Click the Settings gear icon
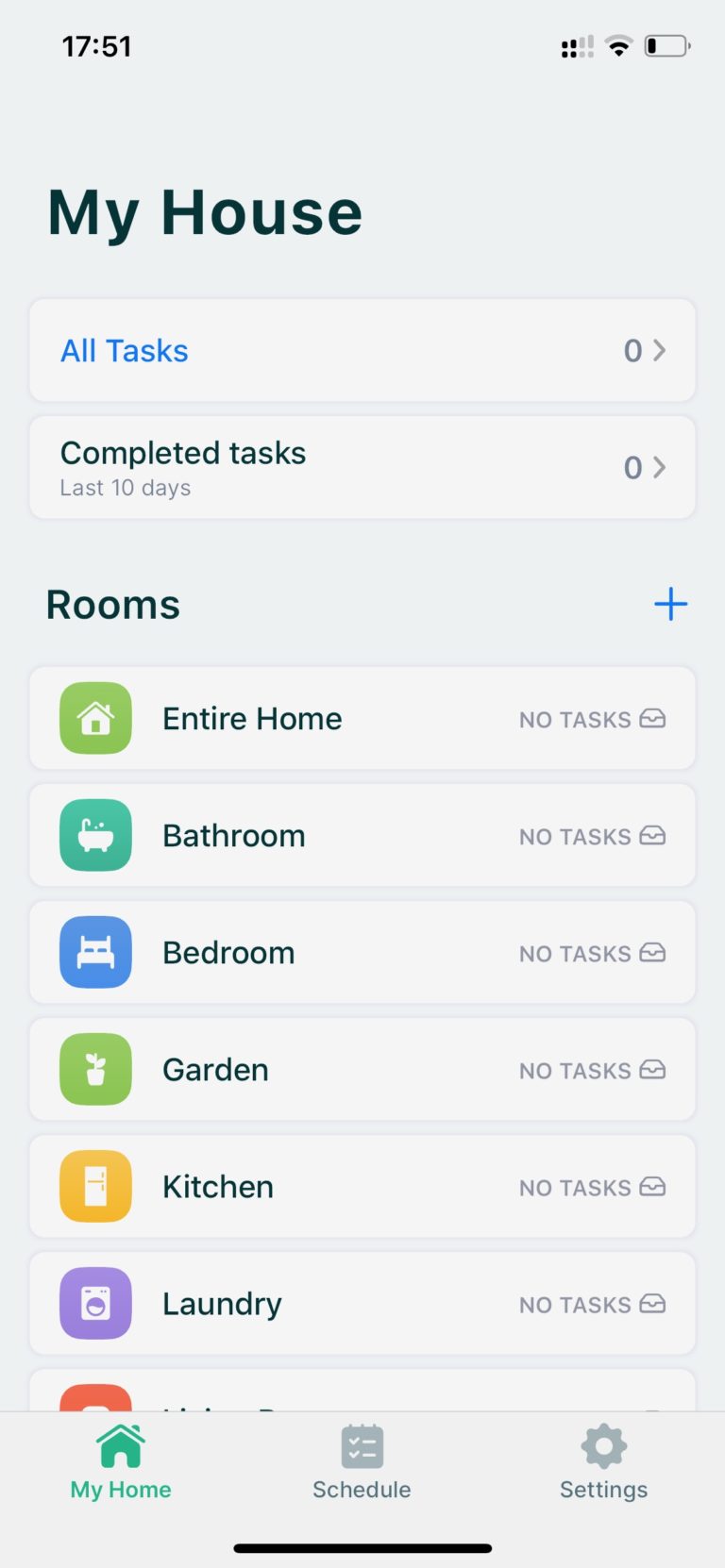The image size is (725, 1568). click(x=602, y=1445)
